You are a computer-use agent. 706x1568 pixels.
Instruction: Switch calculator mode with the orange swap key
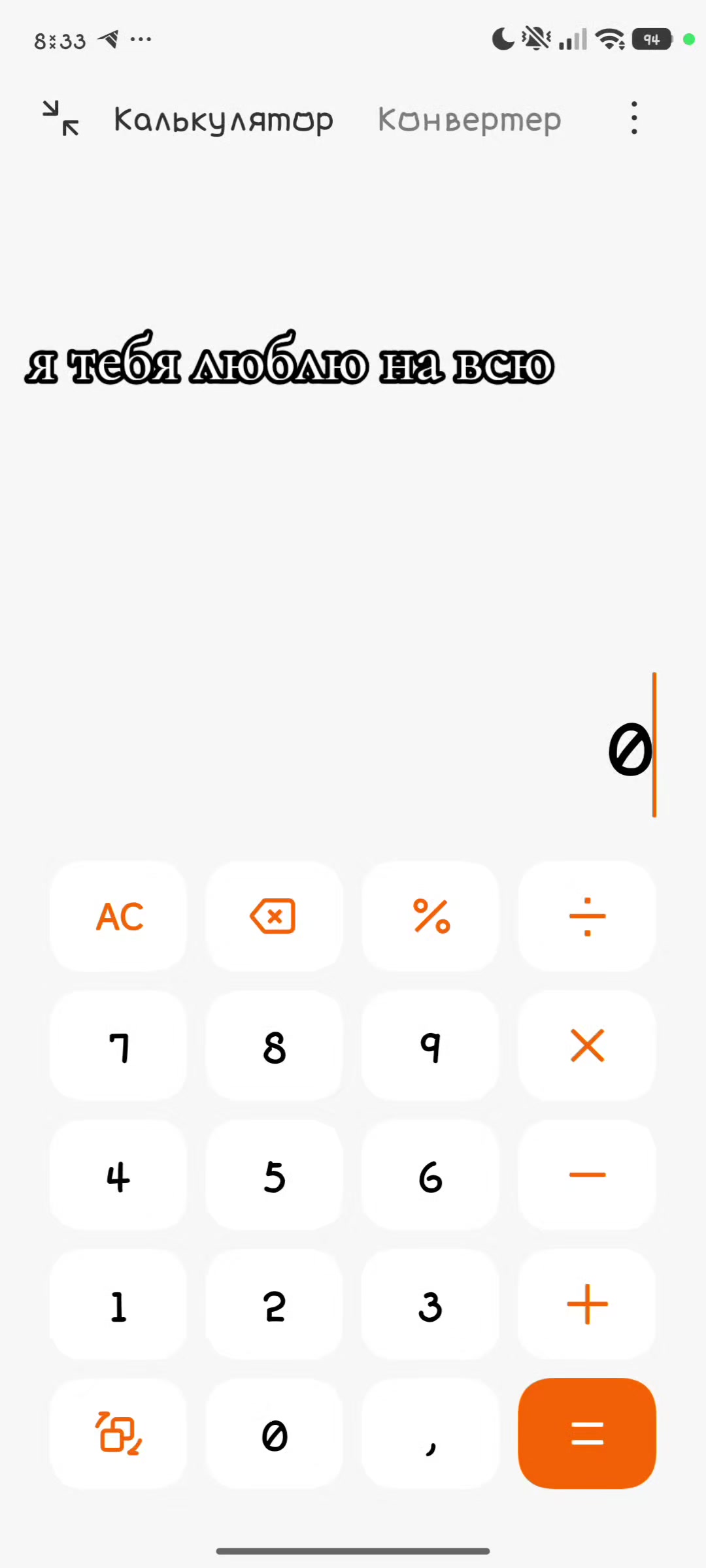(118, 1433)
